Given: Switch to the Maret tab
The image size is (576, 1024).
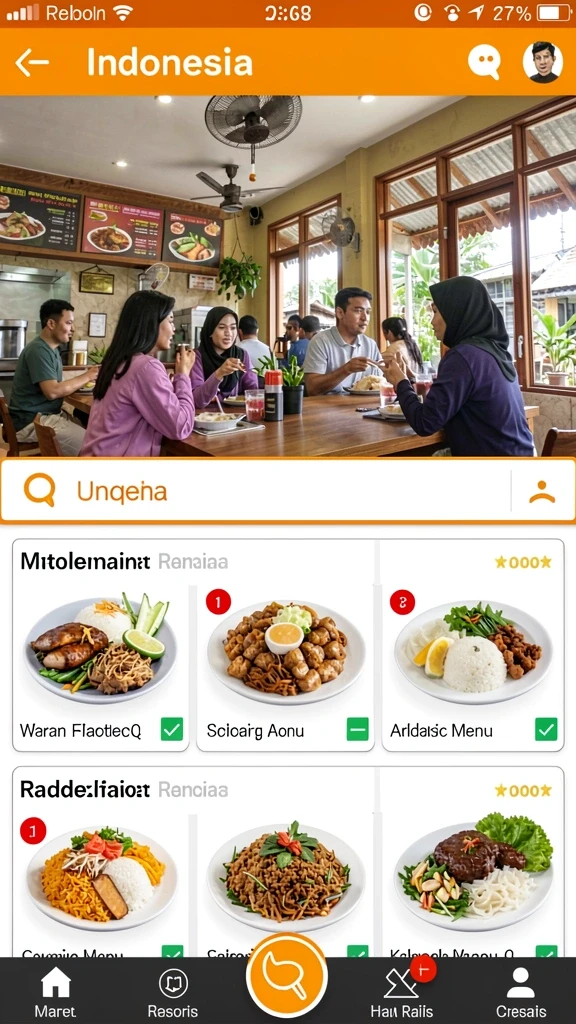Looking at the screenshot, I should [55, 993].
